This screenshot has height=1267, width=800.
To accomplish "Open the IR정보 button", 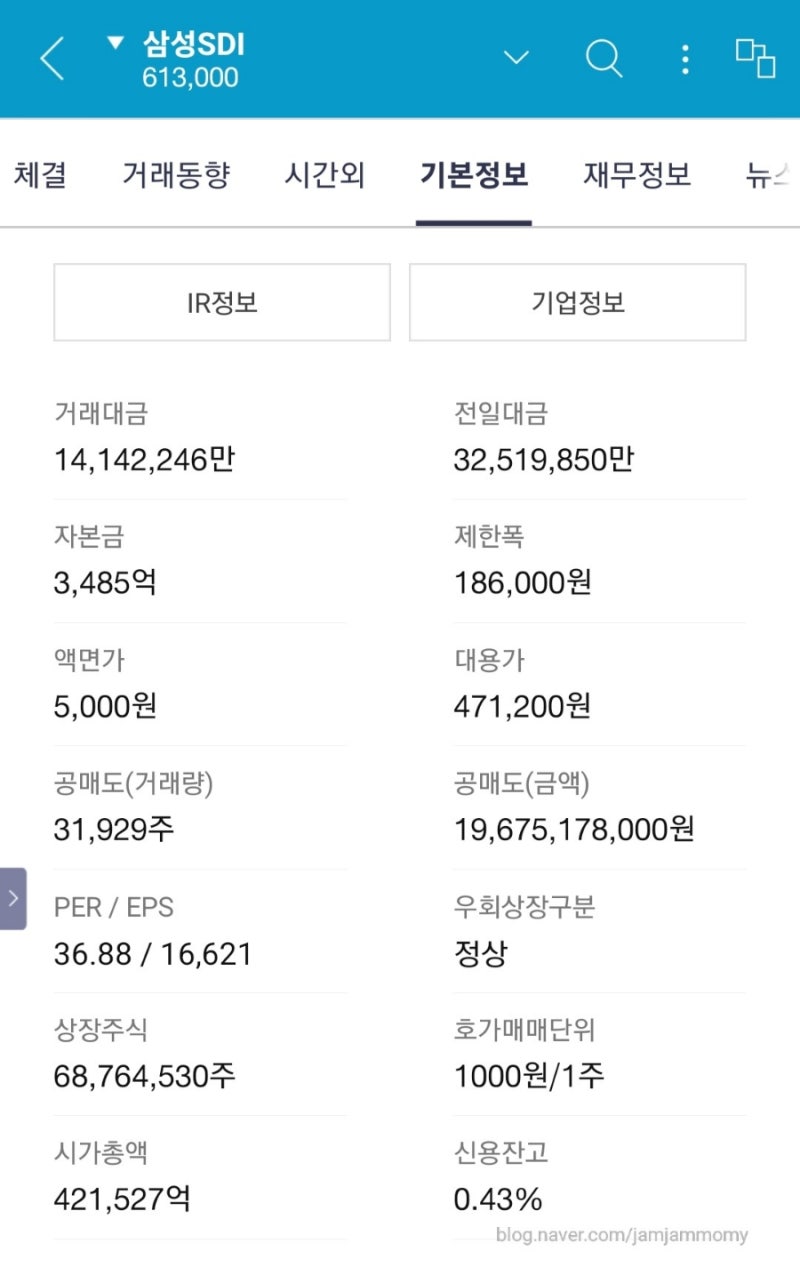I will point(222,302).
